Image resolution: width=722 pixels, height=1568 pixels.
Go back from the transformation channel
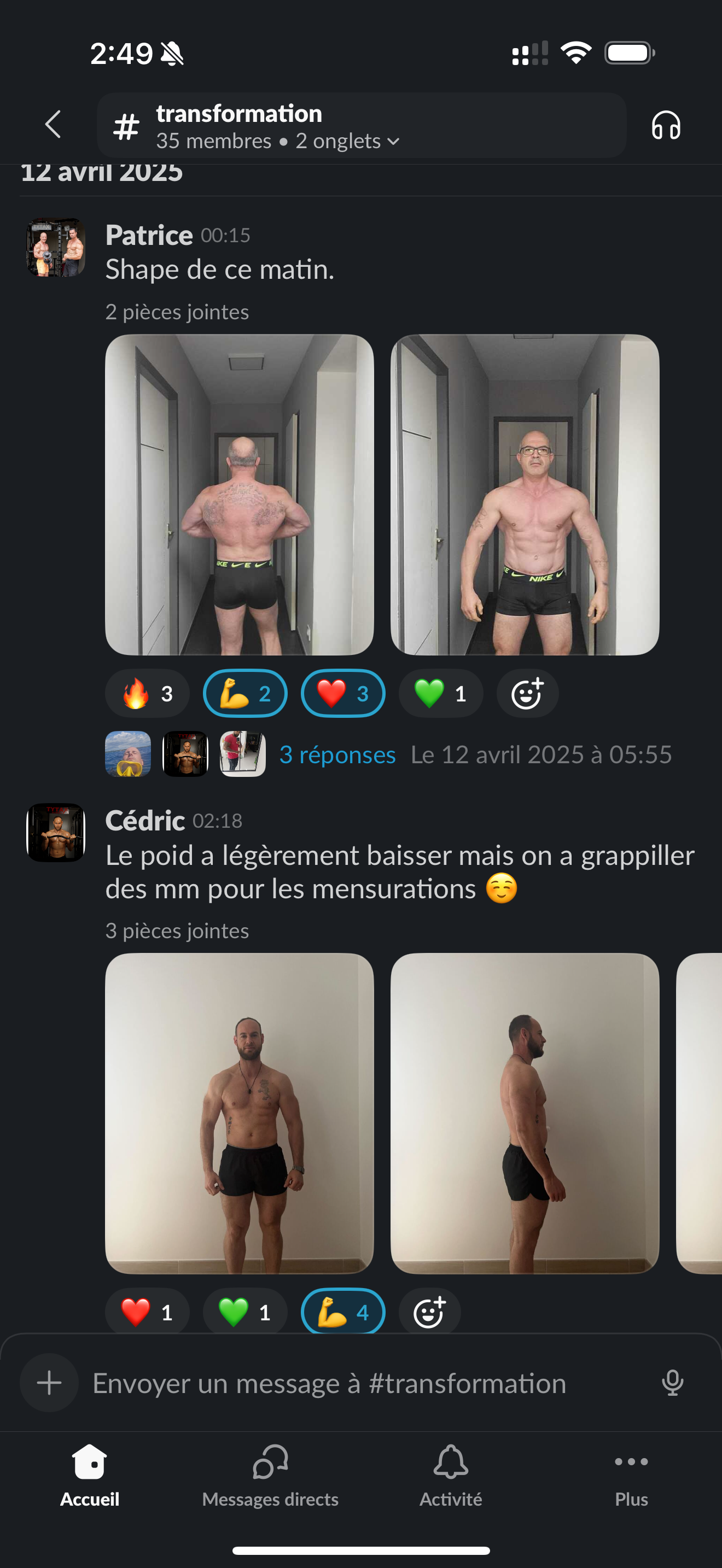54,125
